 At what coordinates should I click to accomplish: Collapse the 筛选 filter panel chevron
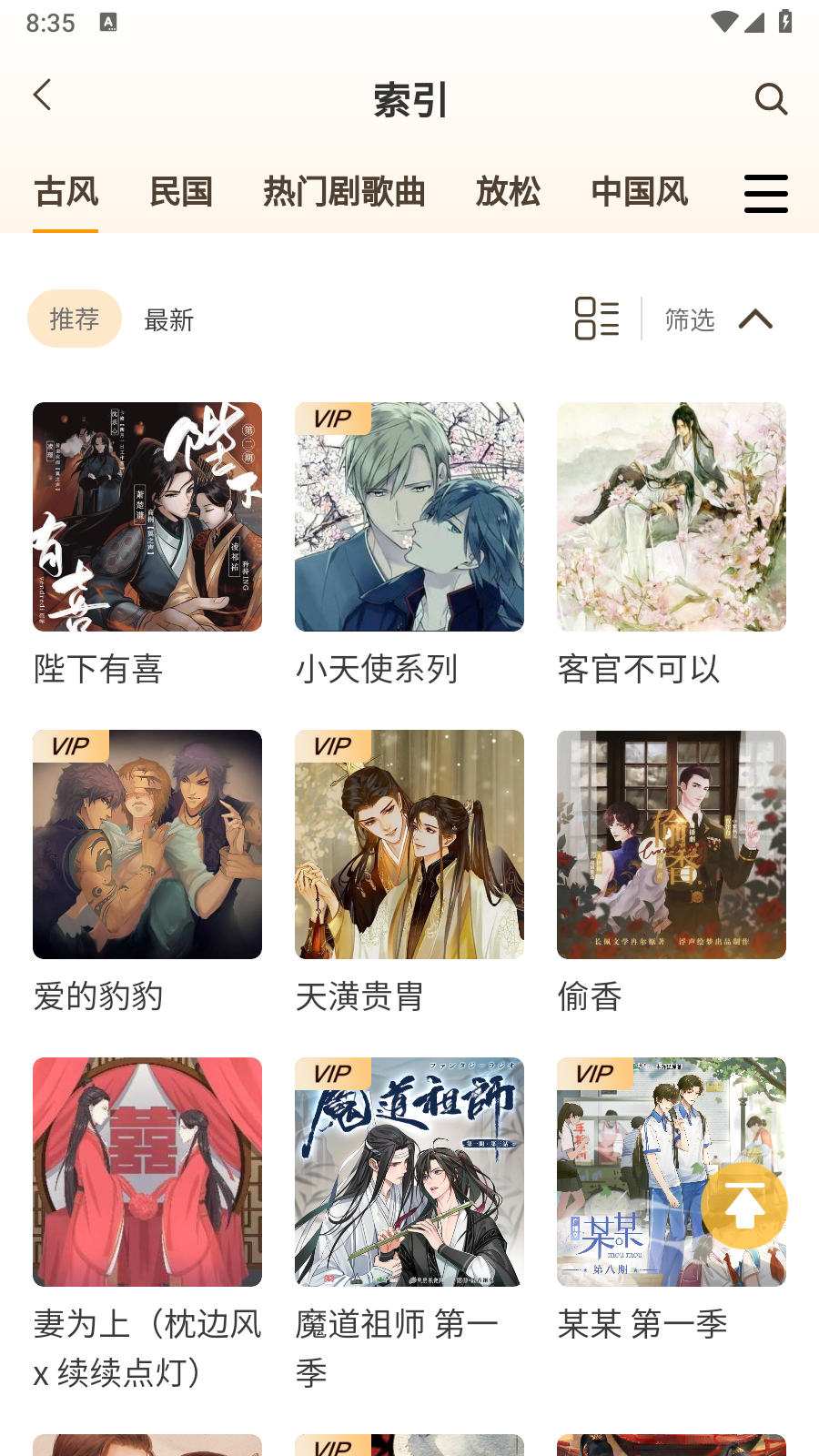click(x=755, y=319)
